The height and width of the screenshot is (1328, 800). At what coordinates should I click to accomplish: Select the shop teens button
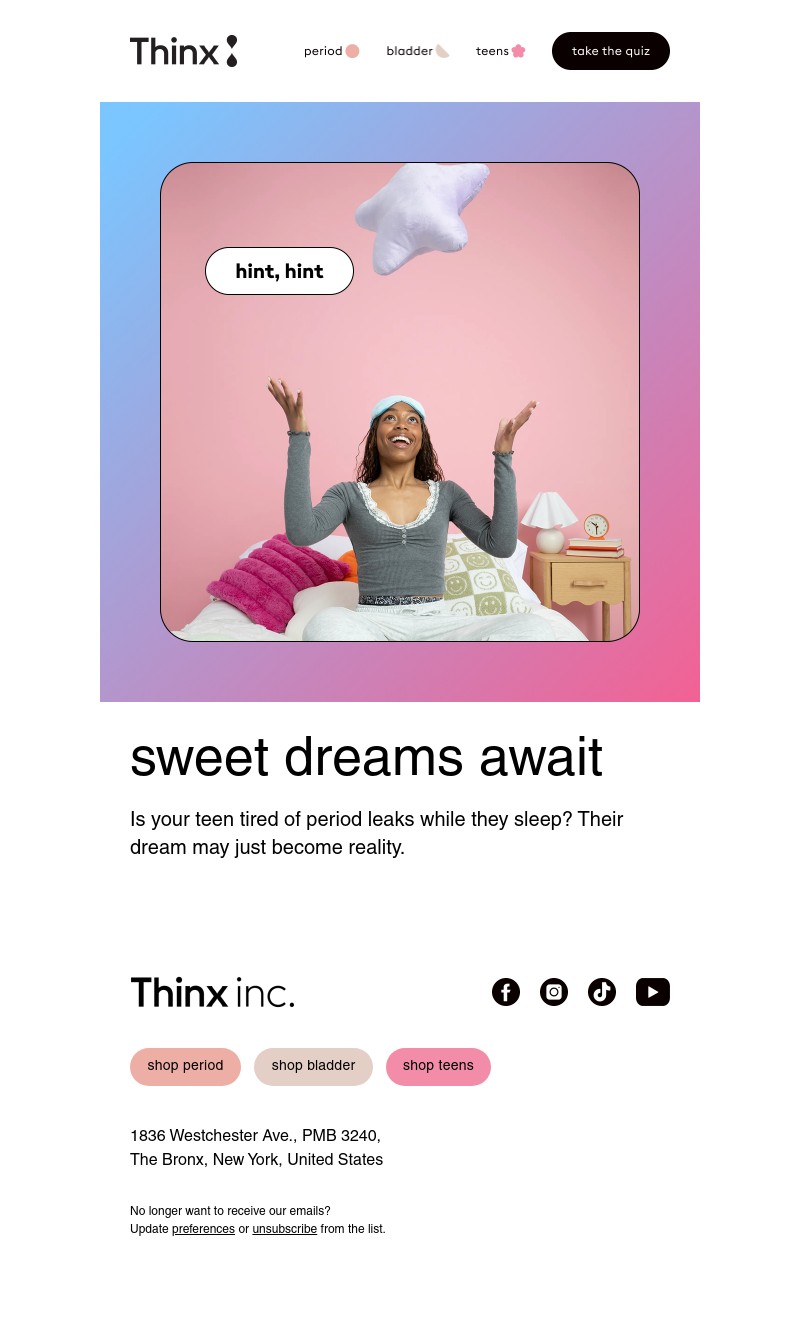(438, 1066)
